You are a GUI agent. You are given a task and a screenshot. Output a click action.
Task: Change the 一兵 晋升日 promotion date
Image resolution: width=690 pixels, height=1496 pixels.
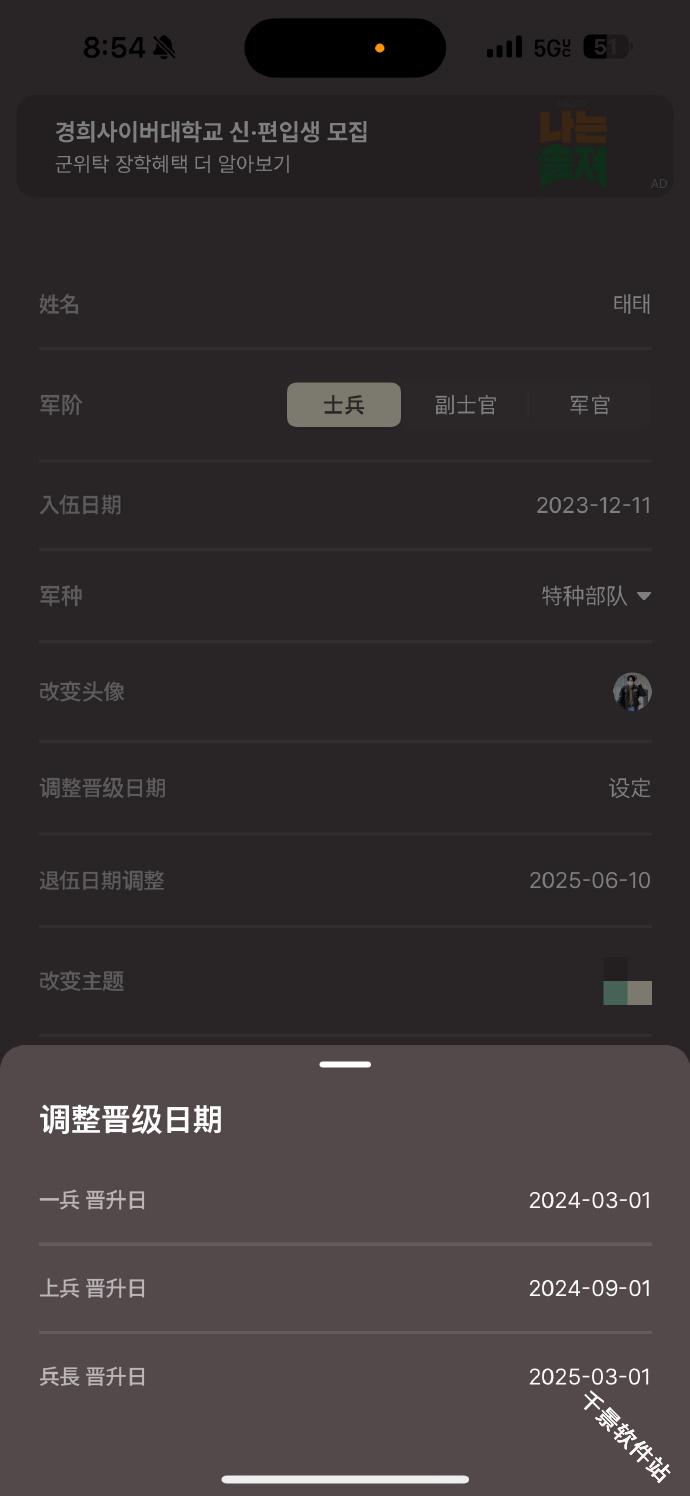345,1200
